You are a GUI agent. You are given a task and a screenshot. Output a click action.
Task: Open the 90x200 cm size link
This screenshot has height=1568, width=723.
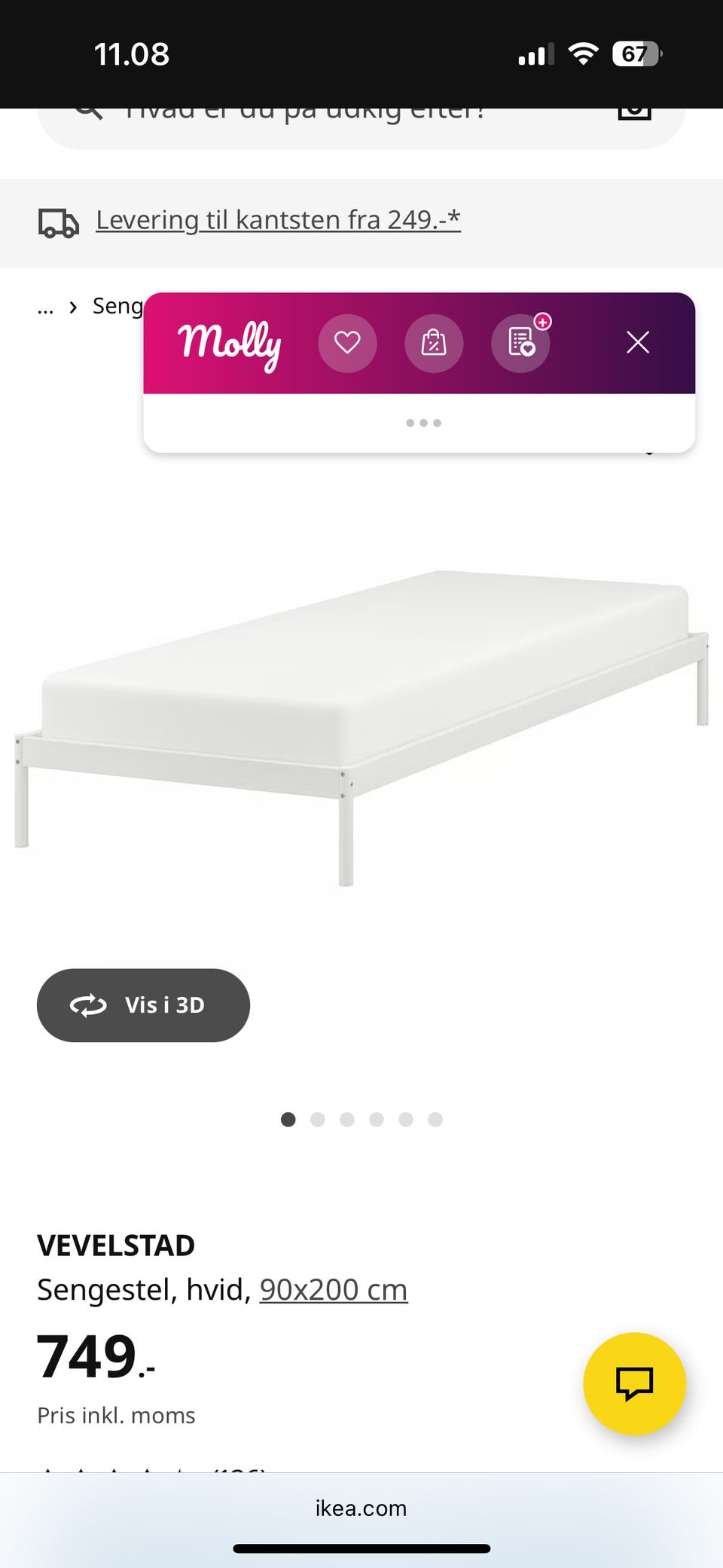[x=334, y=1289]
